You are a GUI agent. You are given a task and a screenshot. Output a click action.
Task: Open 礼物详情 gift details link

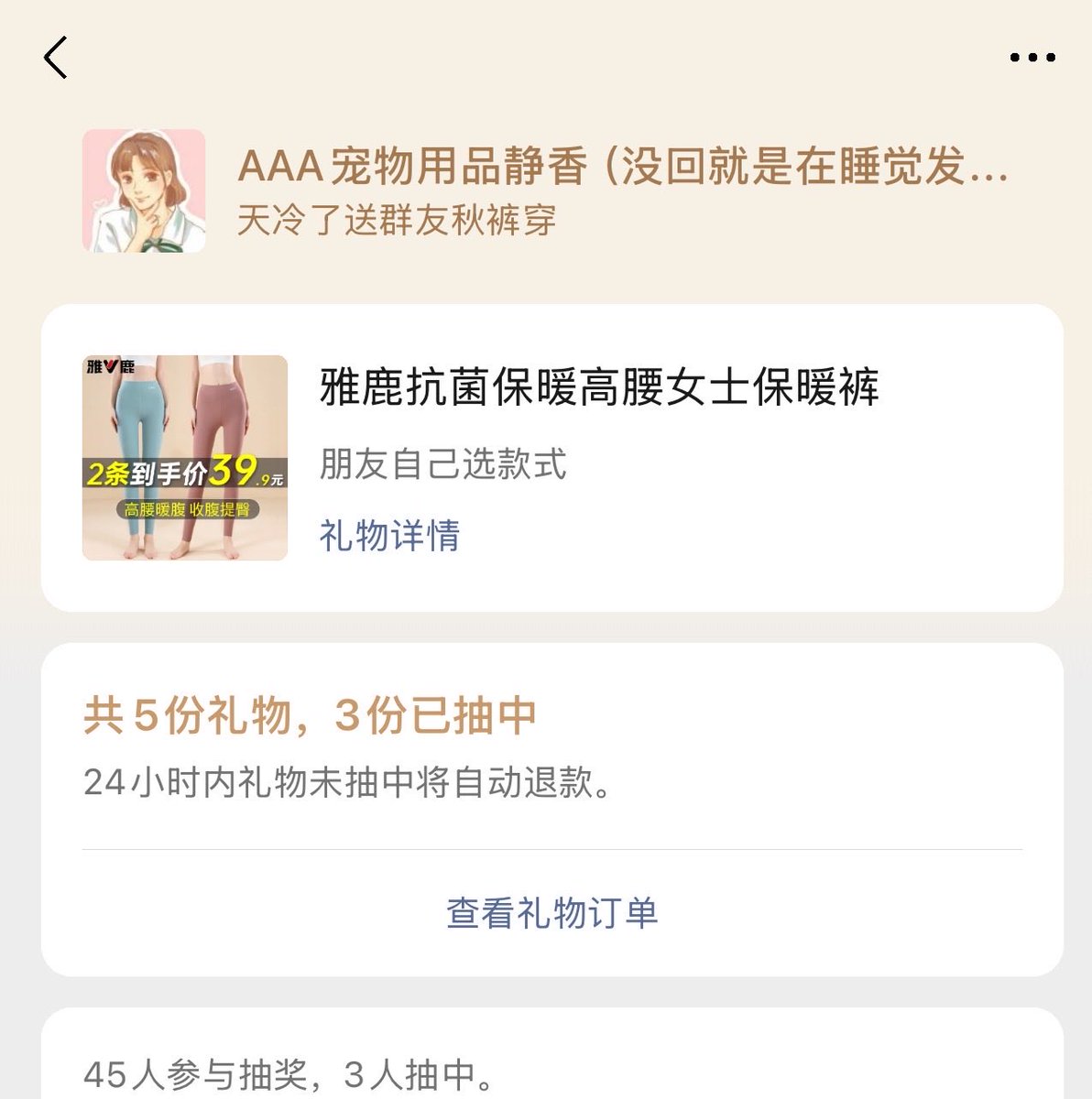(389, 536)
